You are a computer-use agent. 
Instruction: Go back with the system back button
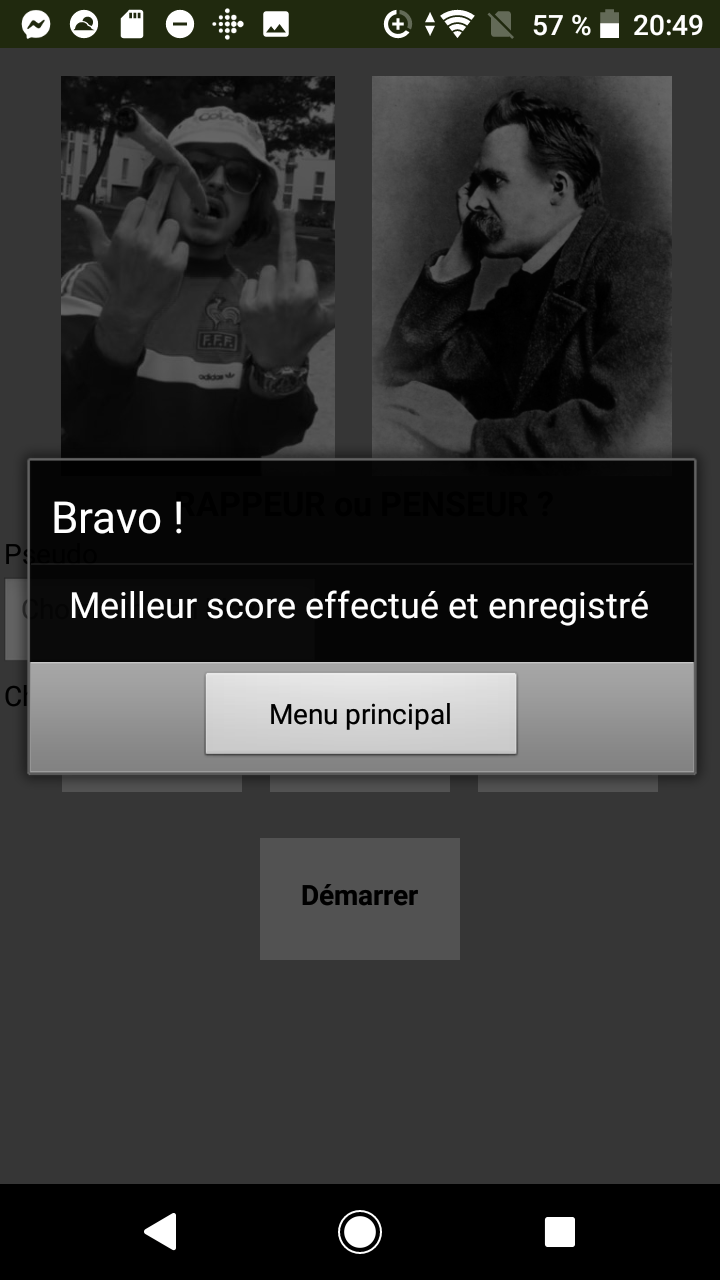pos(160,1232)
